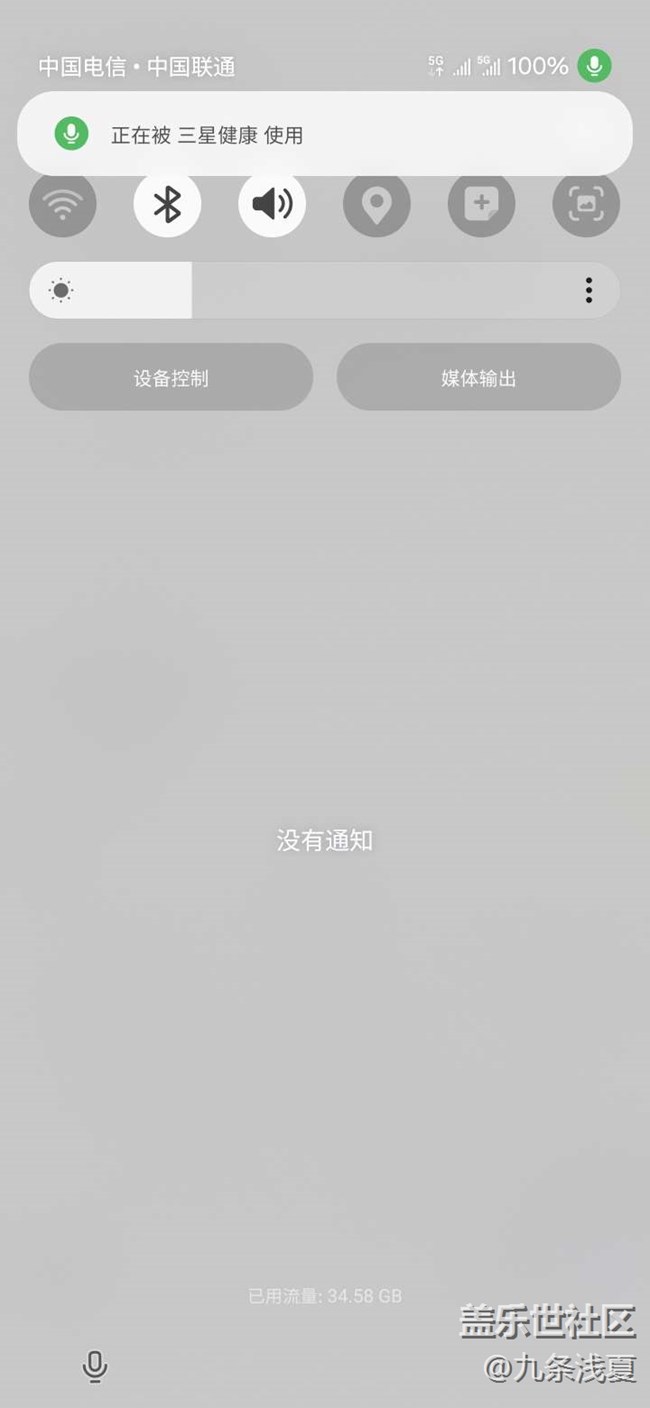Tap the microphone icon at the bottom
The width and height of the screenshot is (650, 1408).
95,1366
